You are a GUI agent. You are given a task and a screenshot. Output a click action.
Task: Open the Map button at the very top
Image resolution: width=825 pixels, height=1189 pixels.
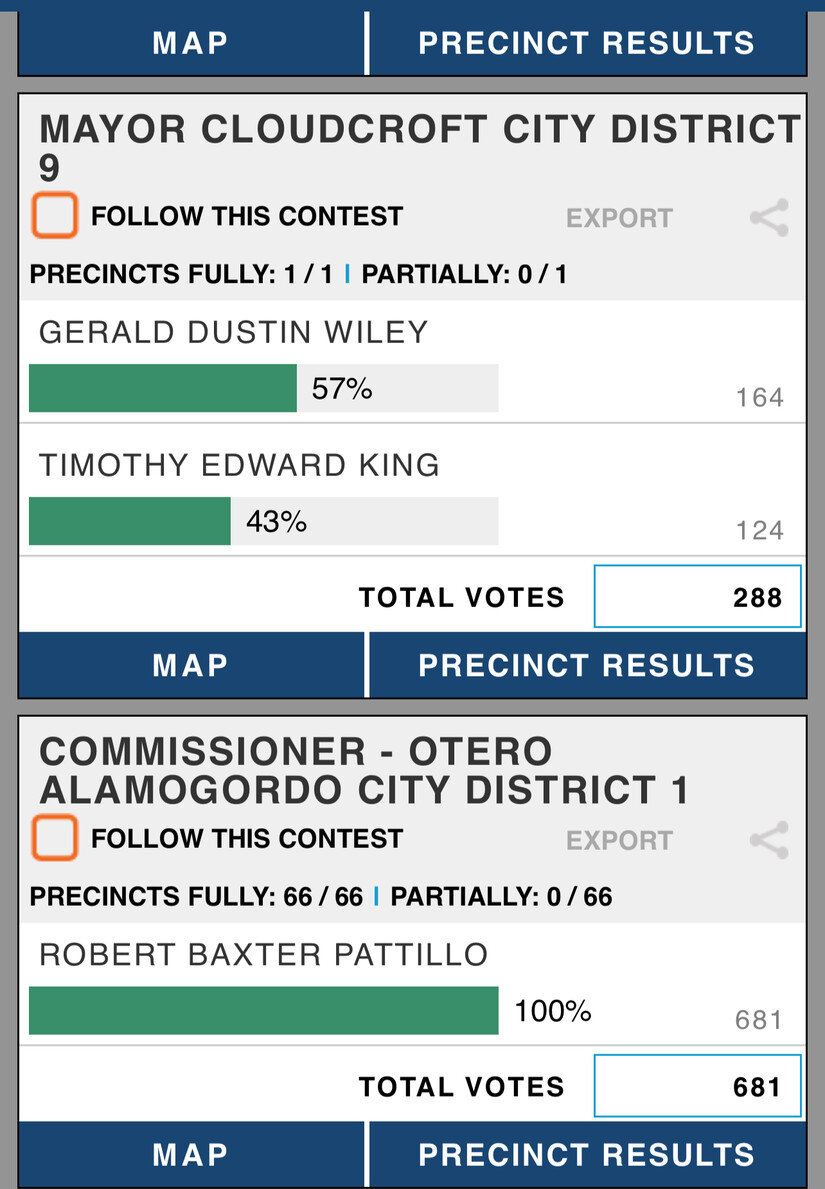[x=191, y=43]
